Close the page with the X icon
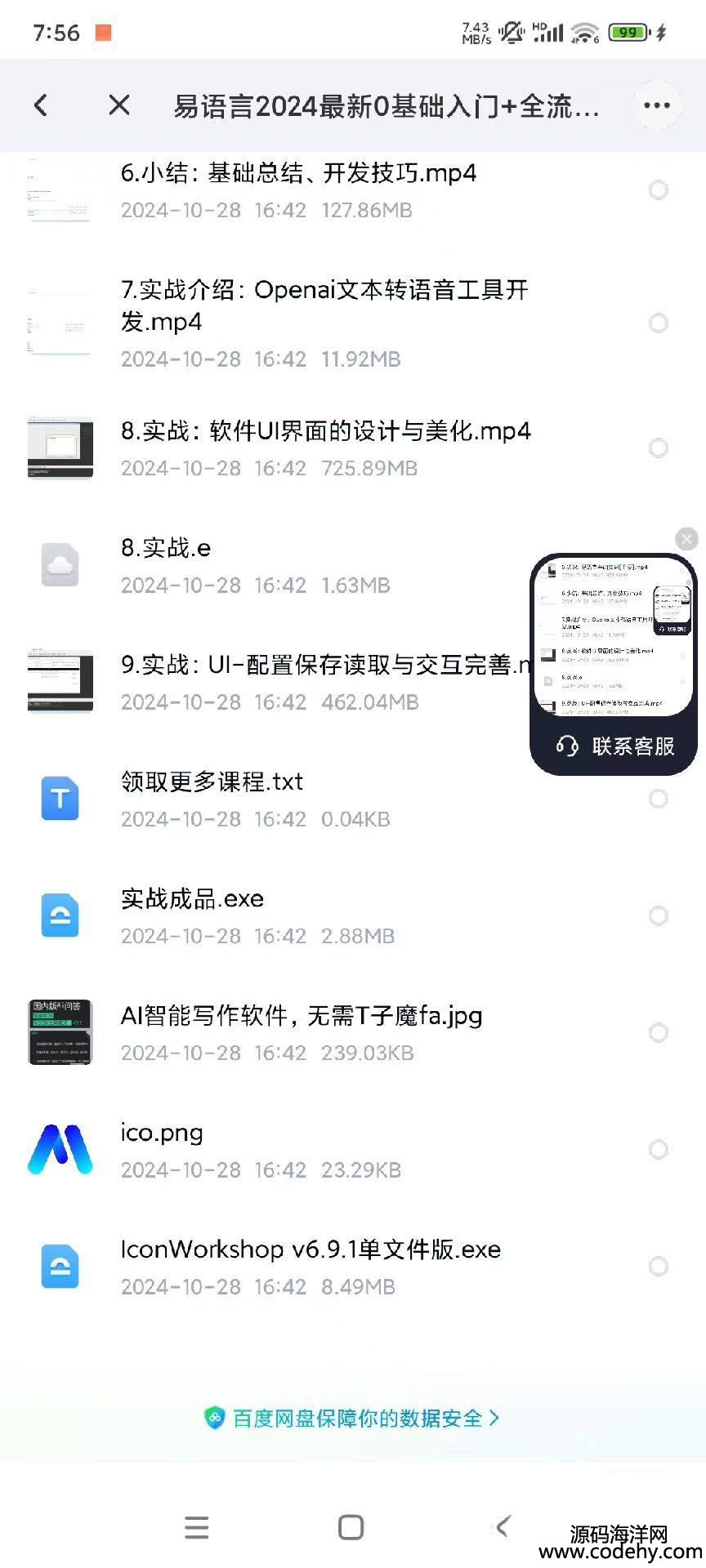 click(119, 105)
